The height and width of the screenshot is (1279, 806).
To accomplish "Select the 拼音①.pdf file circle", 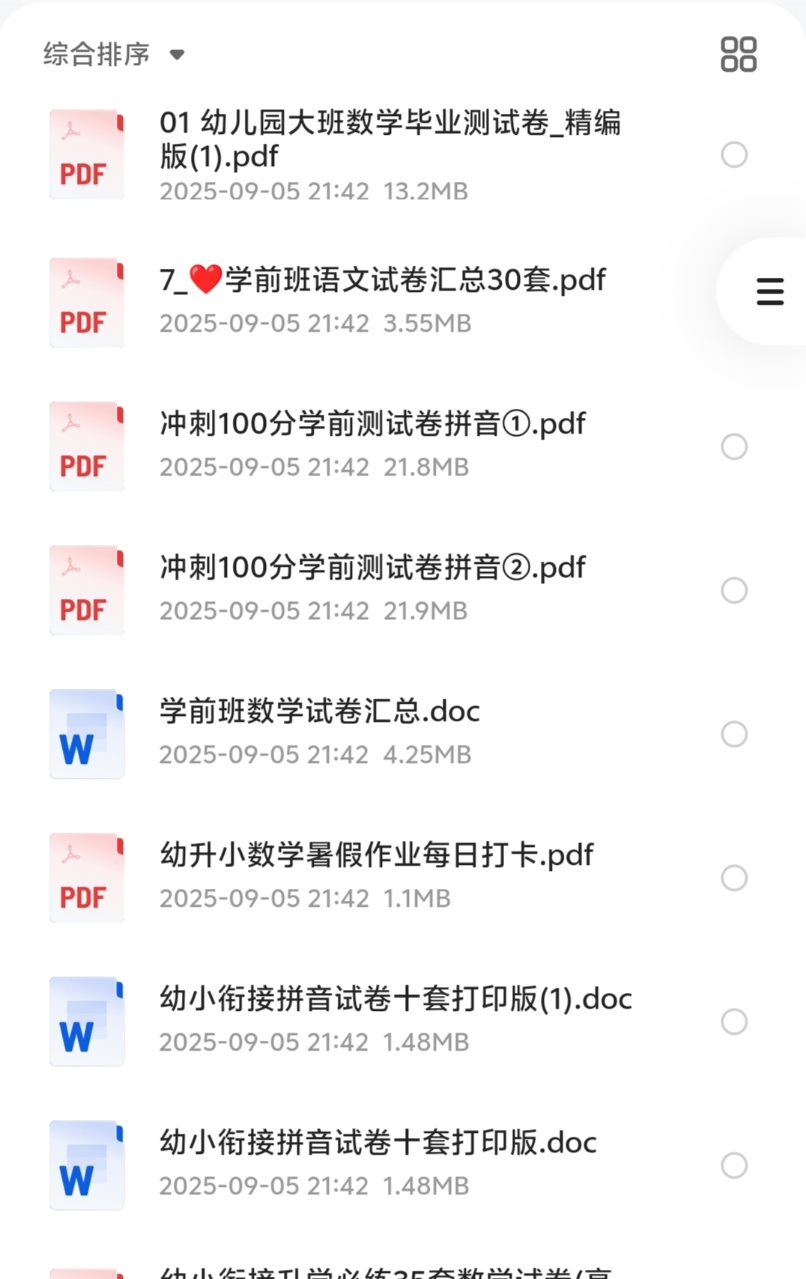I will pos(734,447).
